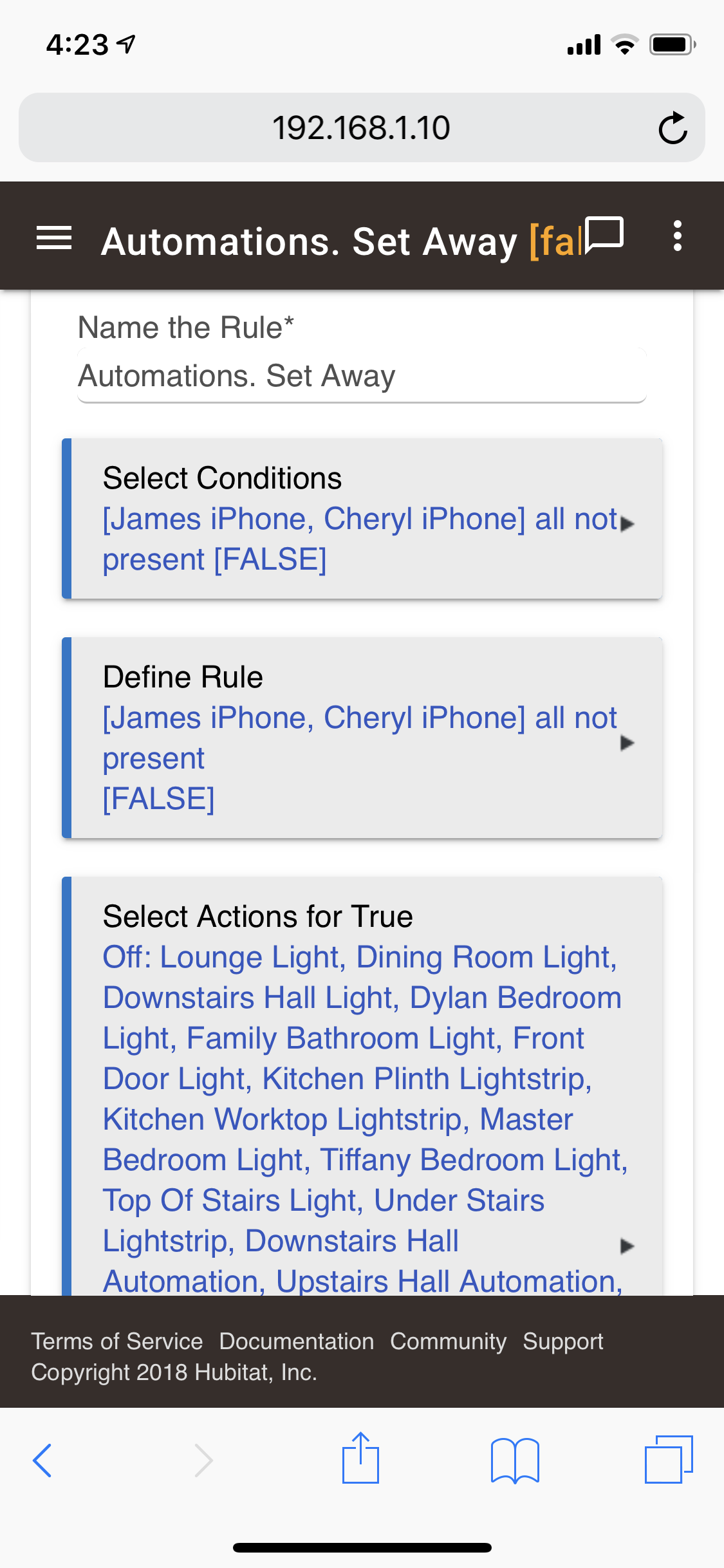Viewport: 724px width, 1568px height.
Task: Open the three-dot overflow menu
Action: 677,236
